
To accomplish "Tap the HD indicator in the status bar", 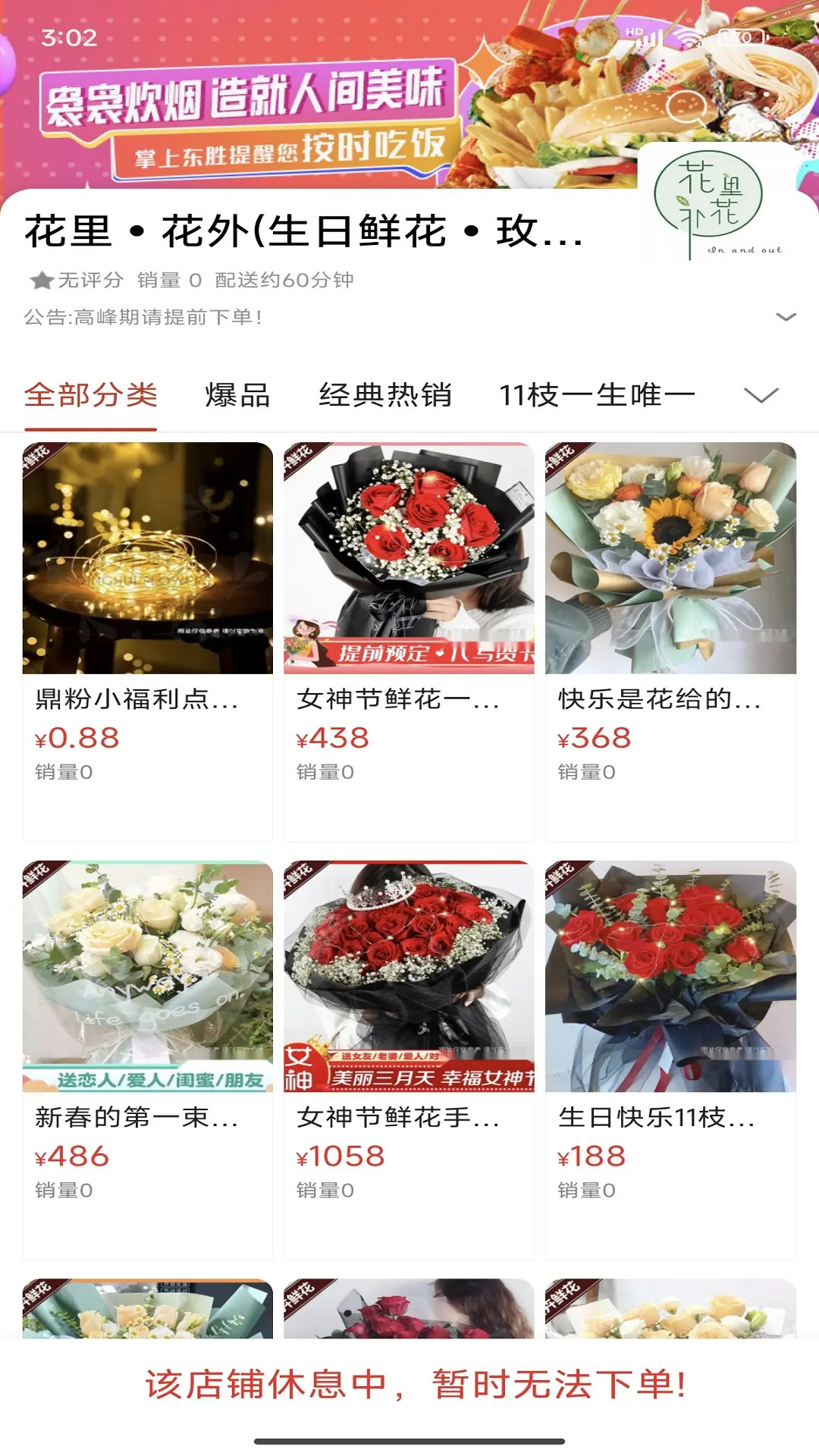I will [x=635, y=31].
